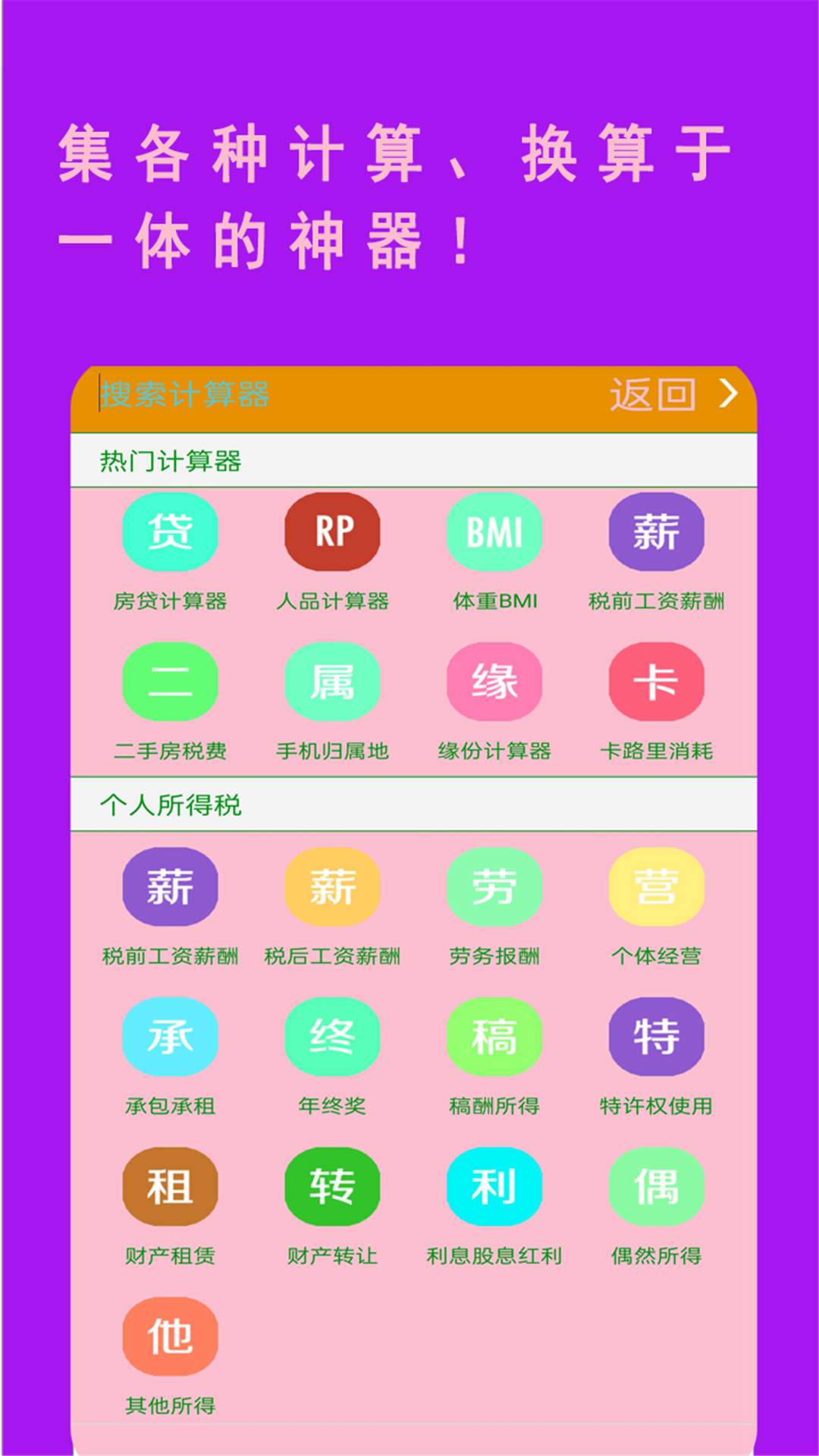
Task: Open the 税后工资薪酬 icon under 个人所得税
Action: tap(331, 887)
